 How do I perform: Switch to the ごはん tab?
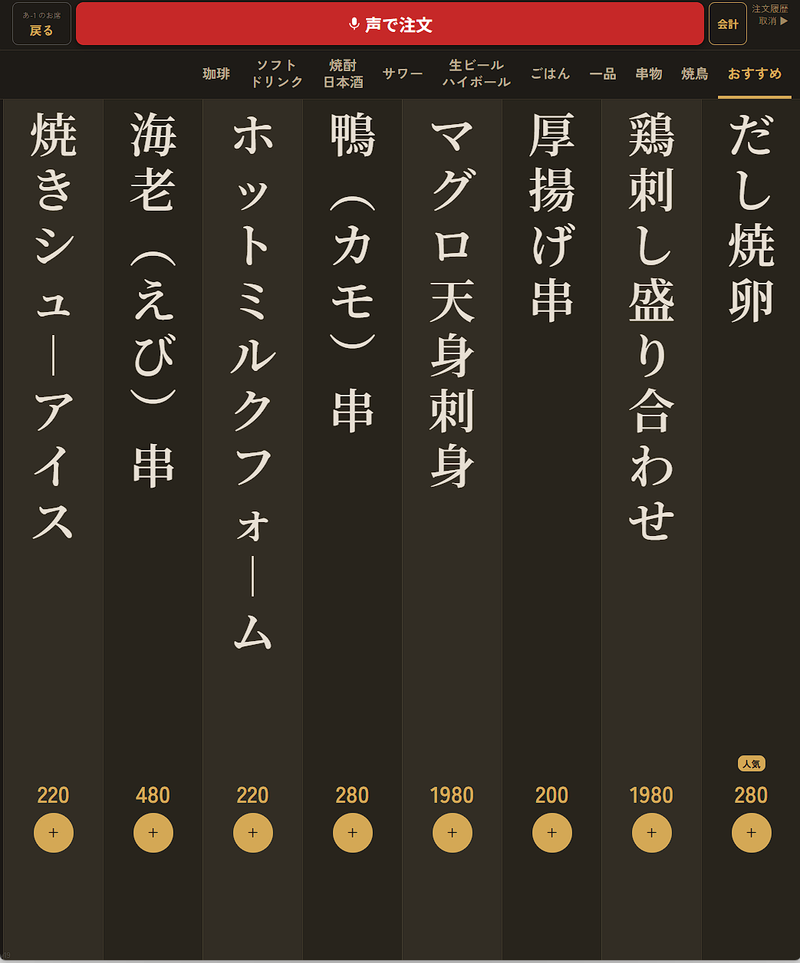pos(550,74)
